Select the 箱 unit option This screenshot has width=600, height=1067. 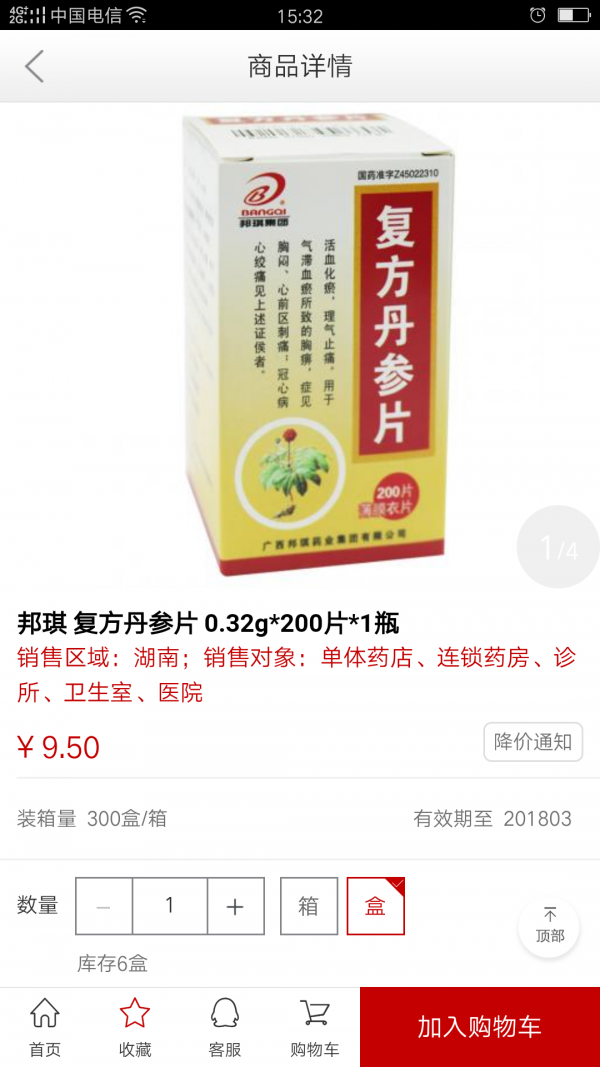point(308,906)
